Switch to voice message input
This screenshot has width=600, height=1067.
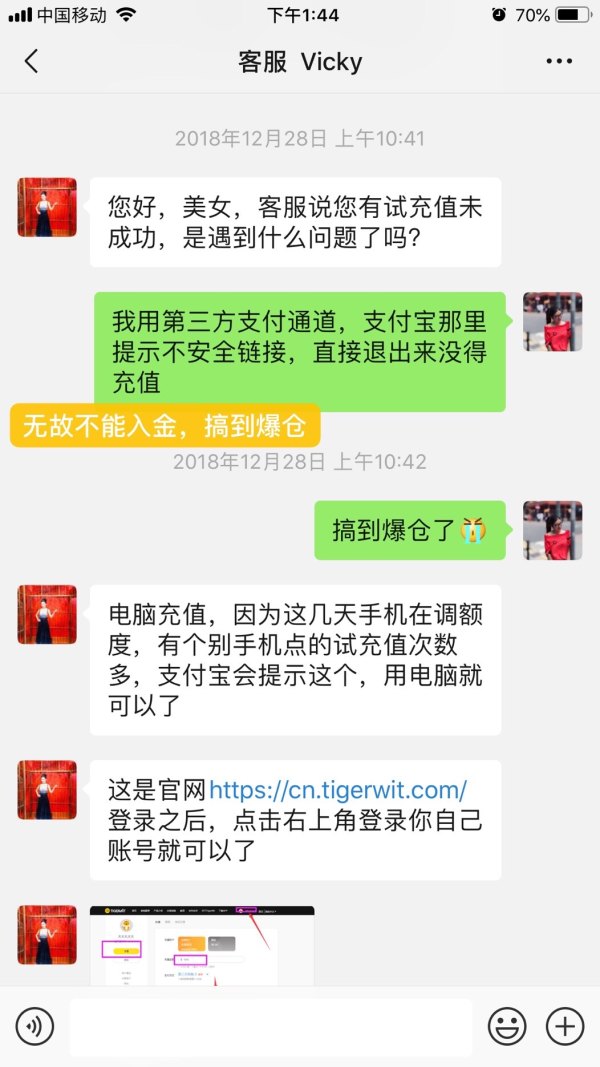[34, 1026]
